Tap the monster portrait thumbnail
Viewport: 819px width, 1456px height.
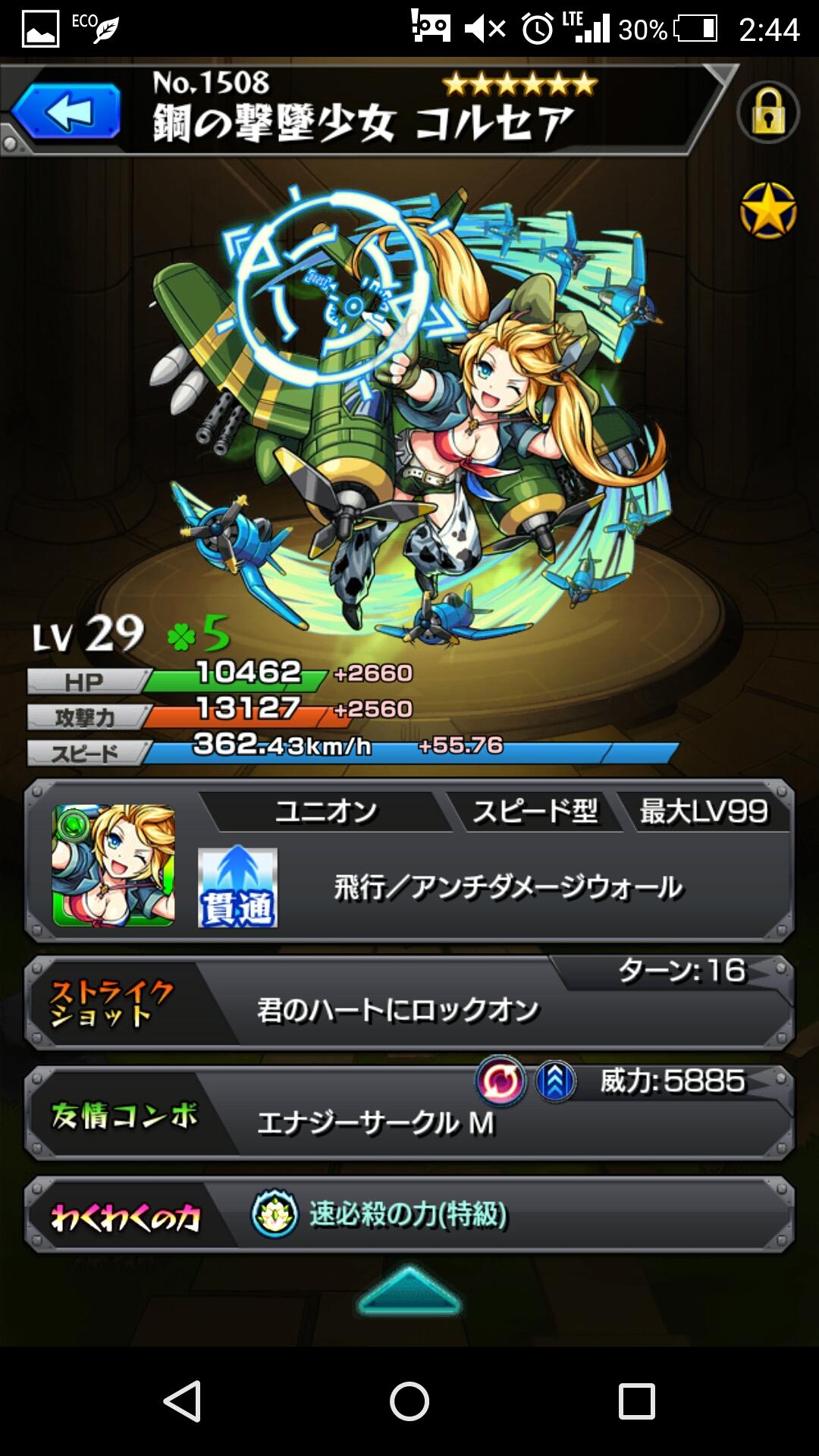(x=114, y=865)
